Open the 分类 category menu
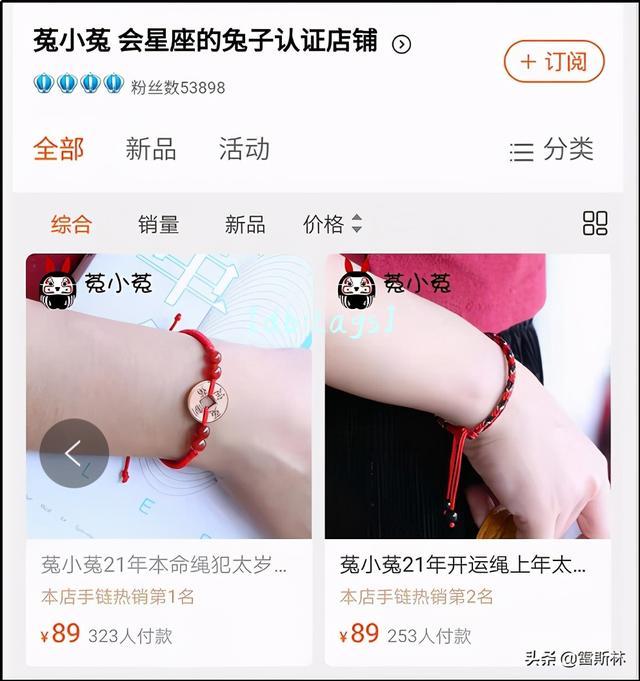This screenshot has width=640, height=681. coord(552,150)
